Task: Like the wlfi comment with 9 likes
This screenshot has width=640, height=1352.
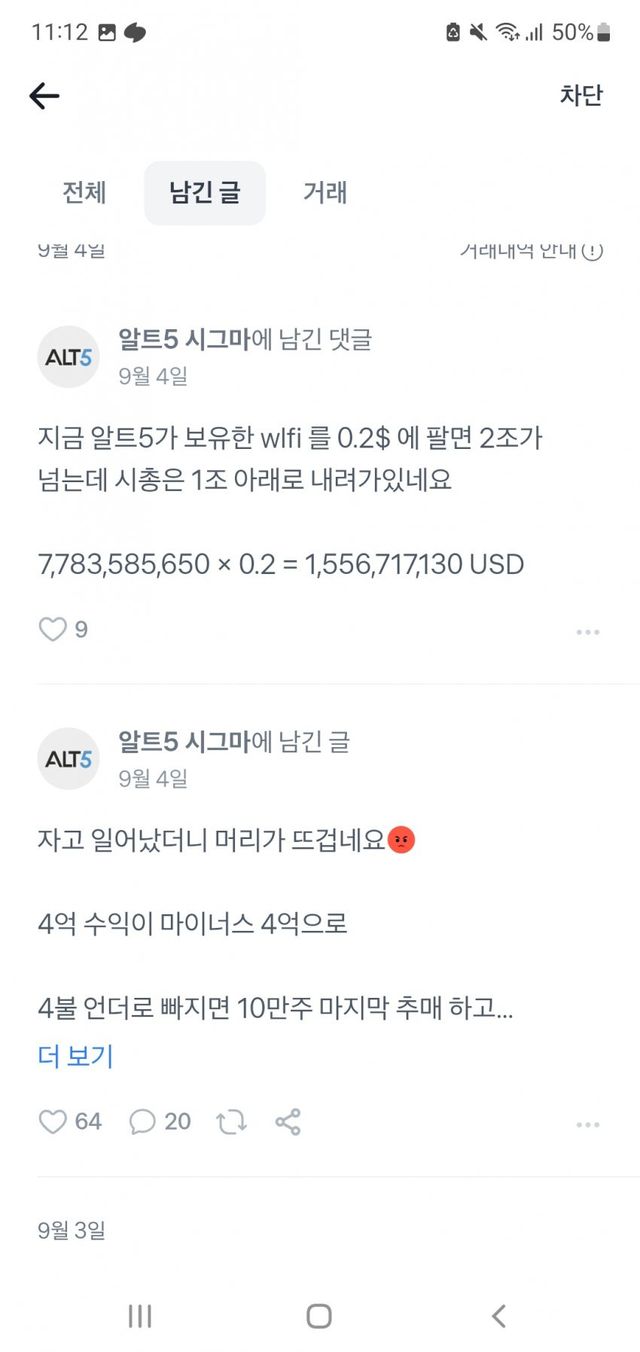Action: point(52,629)
